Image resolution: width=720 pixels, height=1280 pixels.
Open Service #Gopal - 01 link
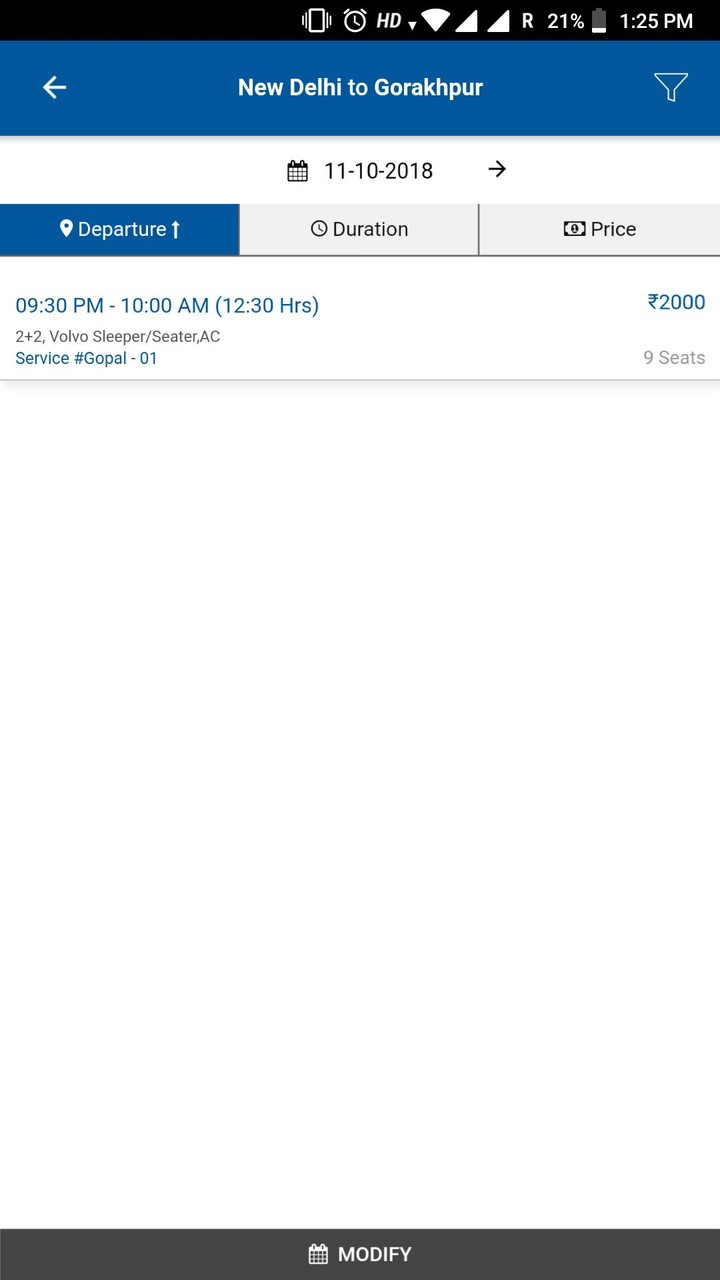click(85, 358)
